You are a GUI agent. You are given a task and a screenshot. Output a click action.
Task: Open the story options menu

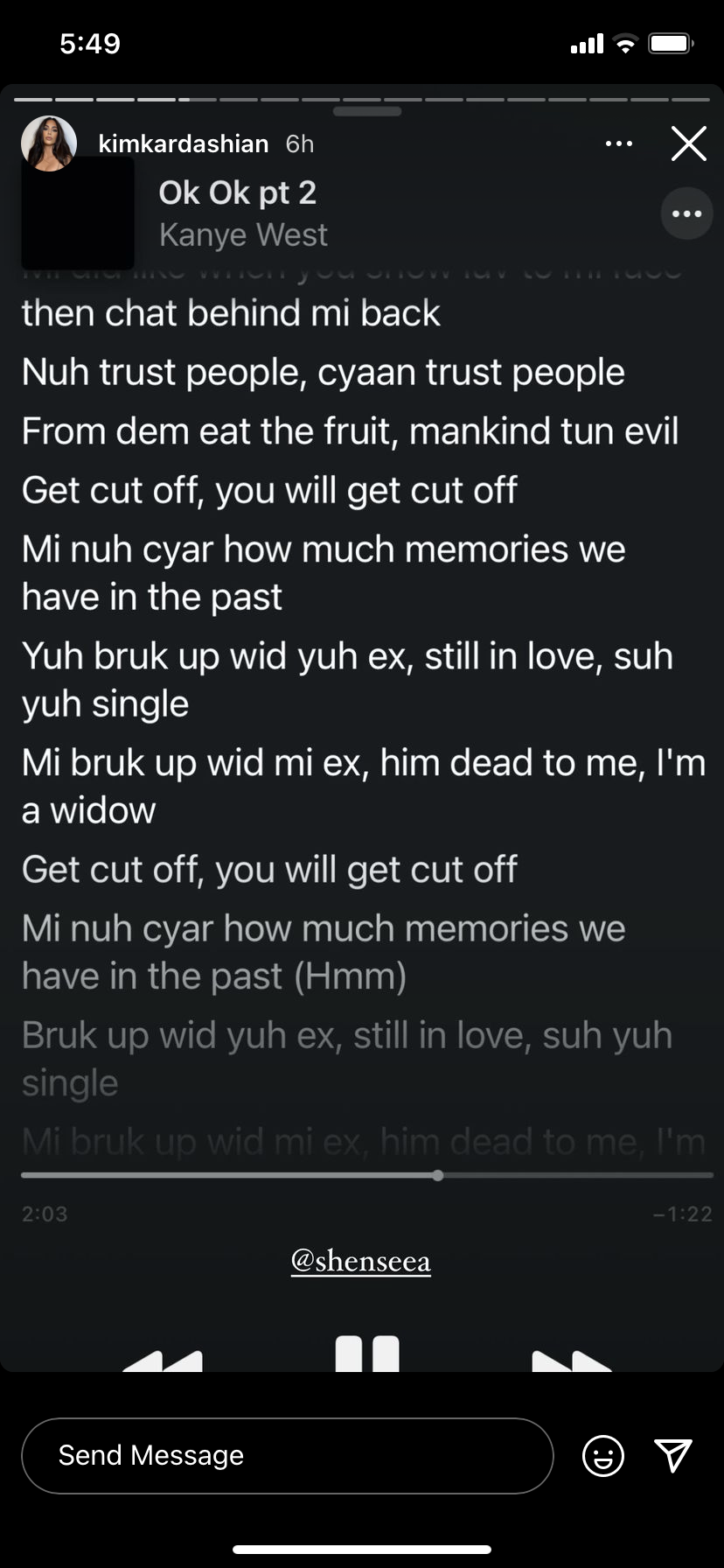pyautogui.click(x=619, y=143)
